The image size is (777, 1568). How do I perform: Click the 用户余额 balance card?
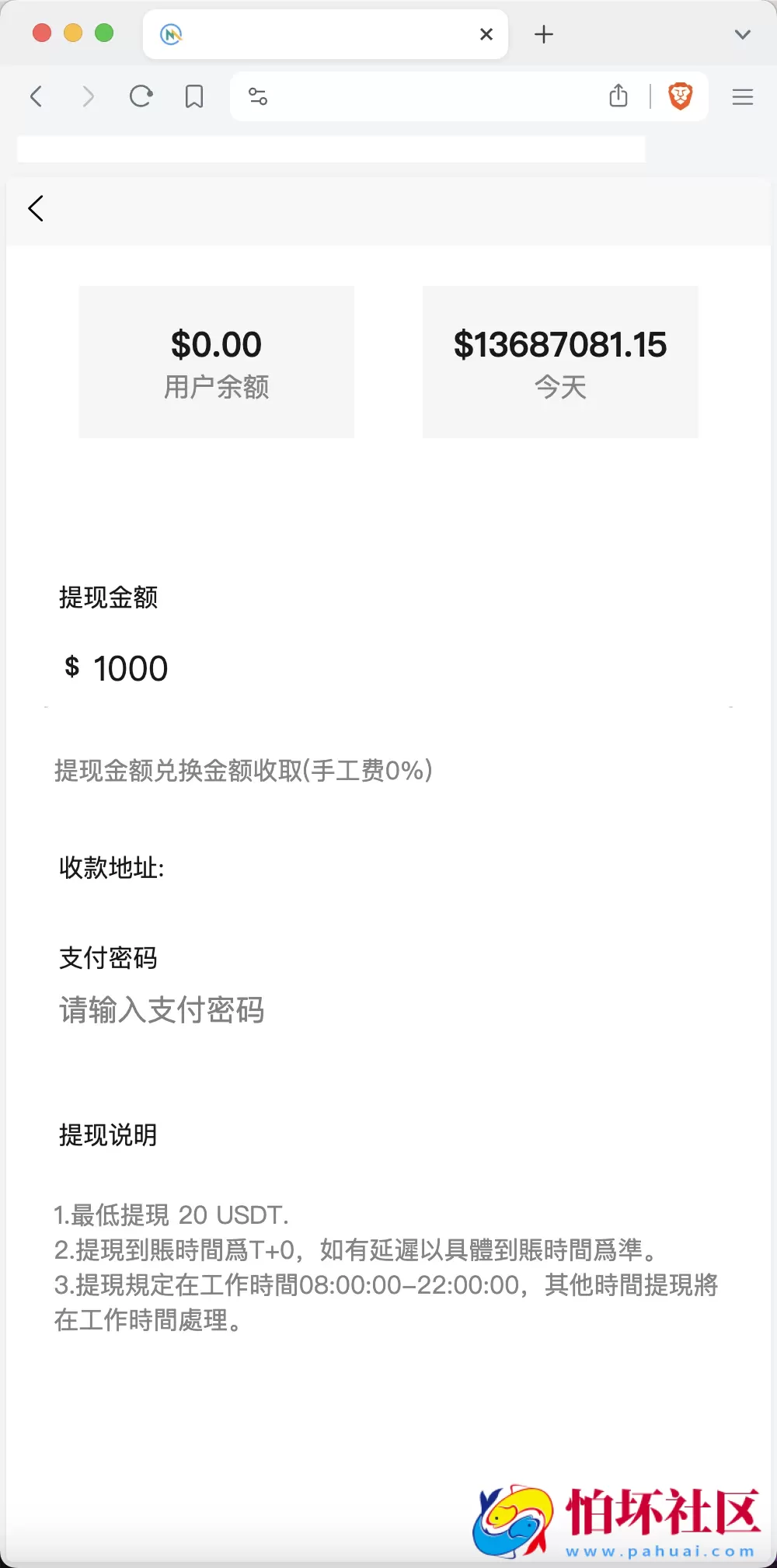pyautogui.click(x=216, y=362)
